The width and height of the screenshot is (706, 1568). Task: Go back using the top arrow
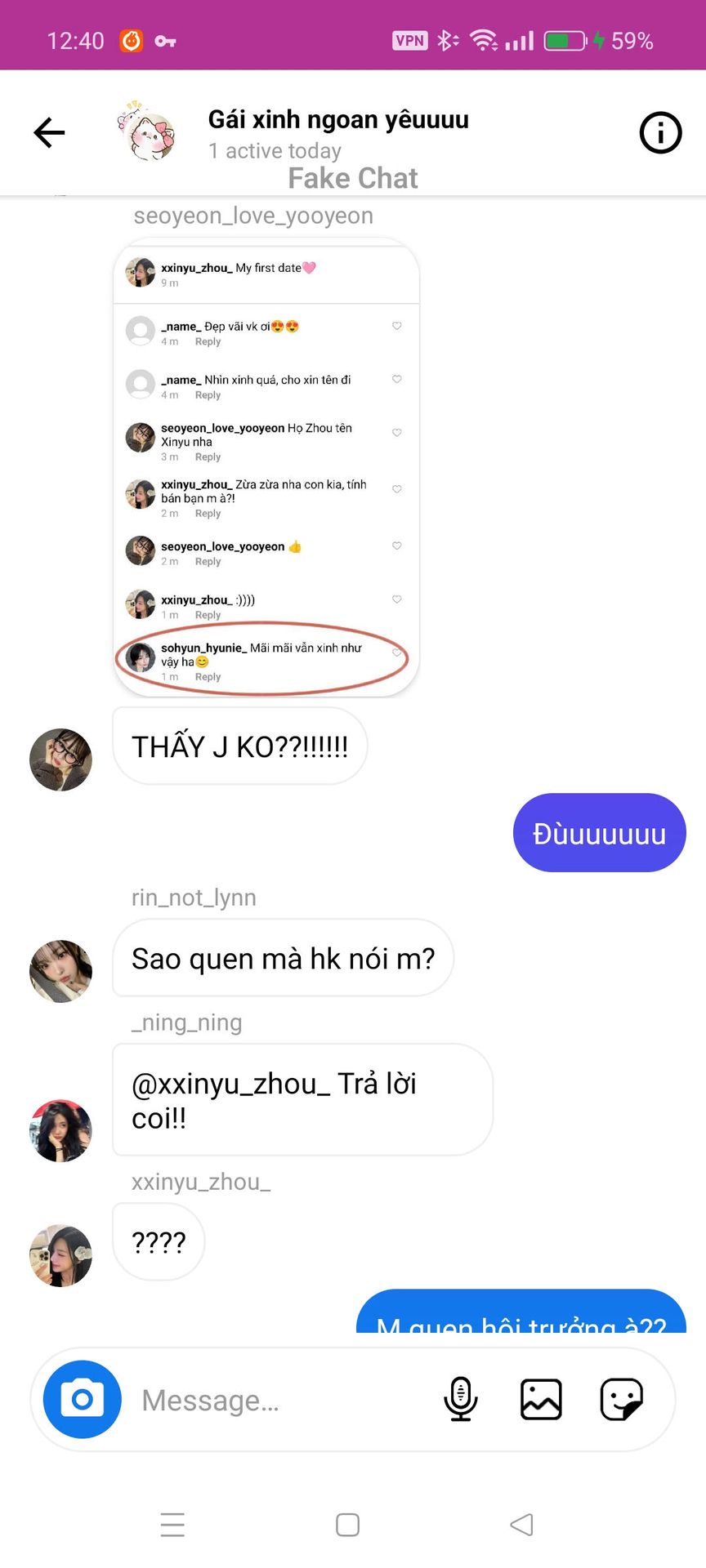[x=49, y=132]
